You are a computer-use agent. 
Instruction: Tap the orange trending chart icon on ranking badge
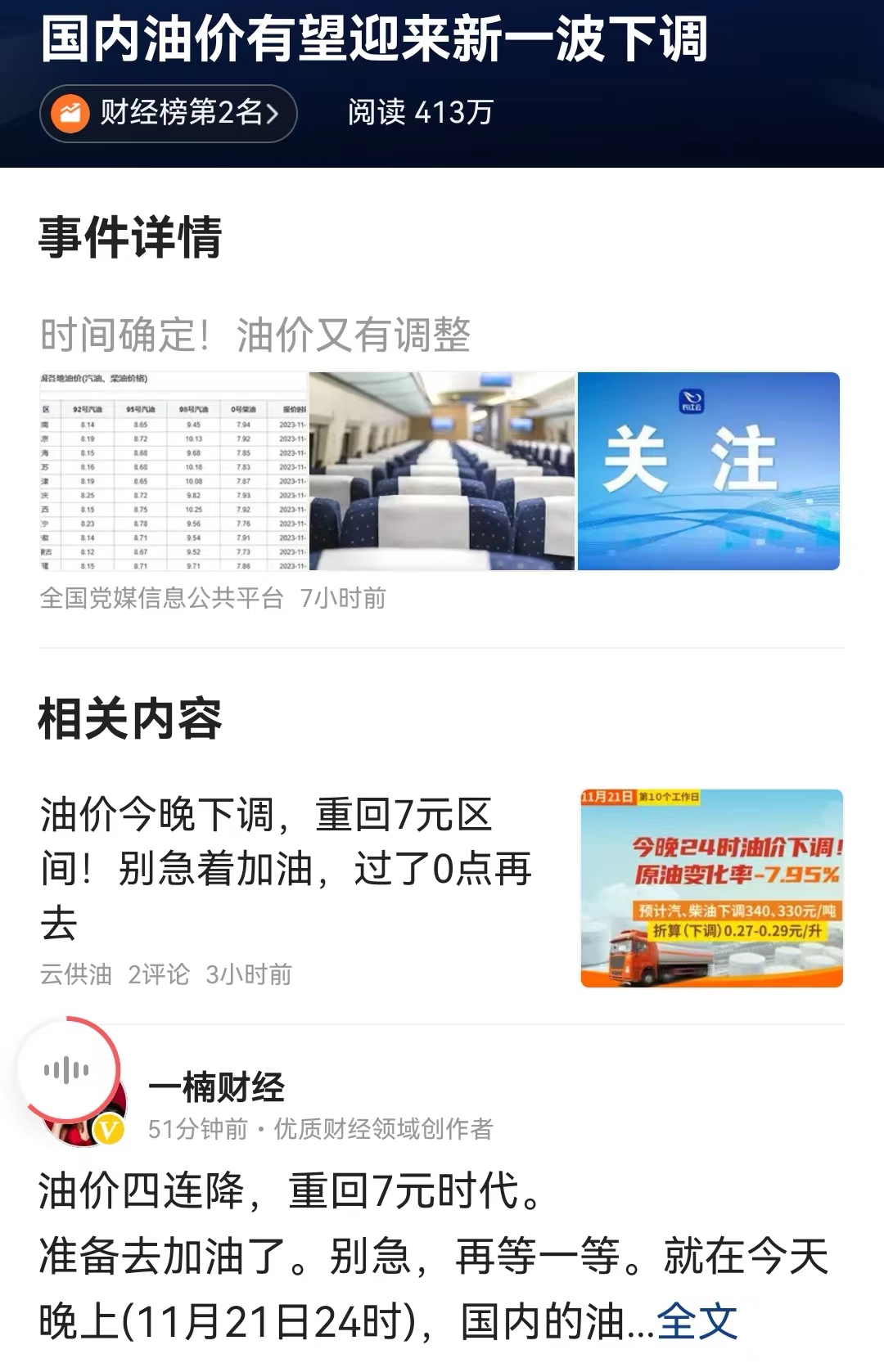coord(70,113)
